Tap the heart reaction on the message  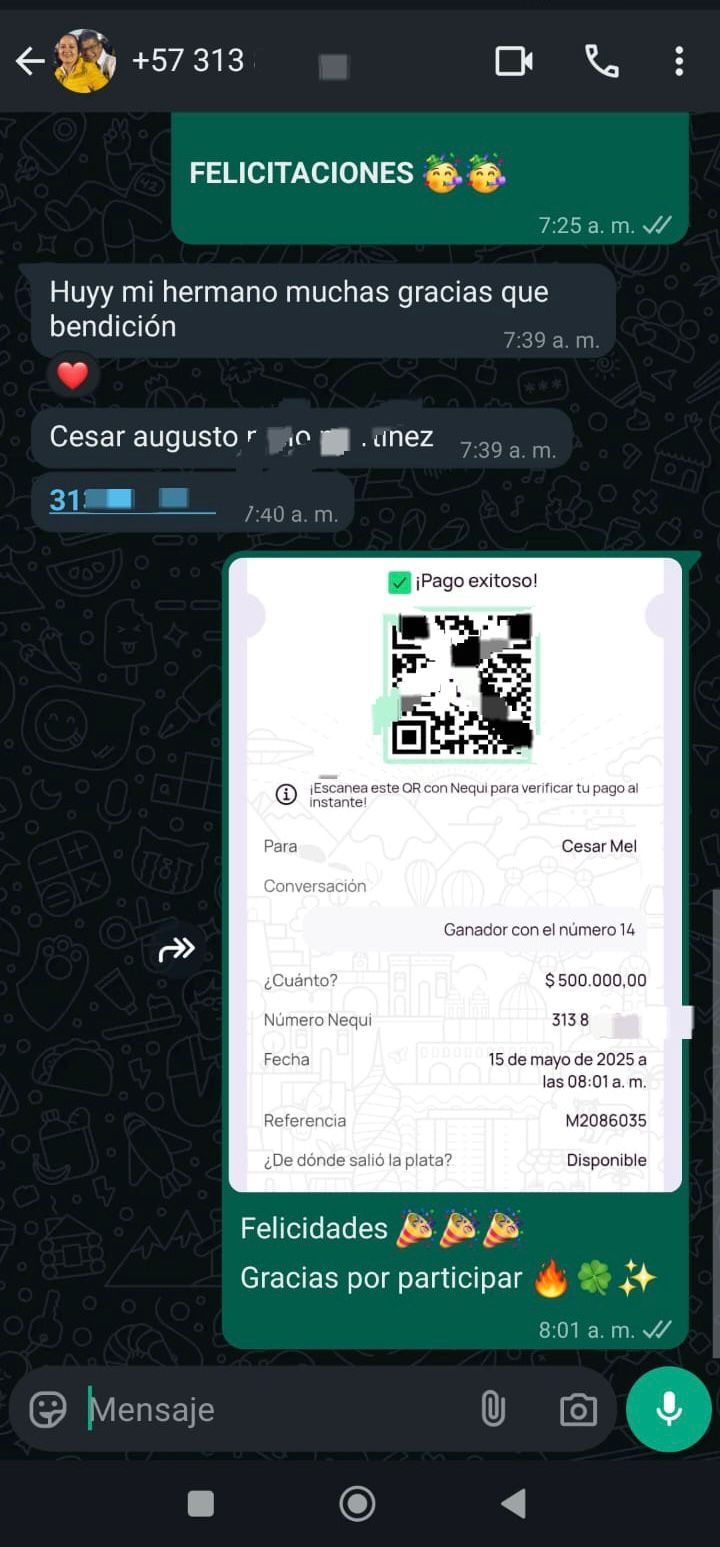click(72, 376)
